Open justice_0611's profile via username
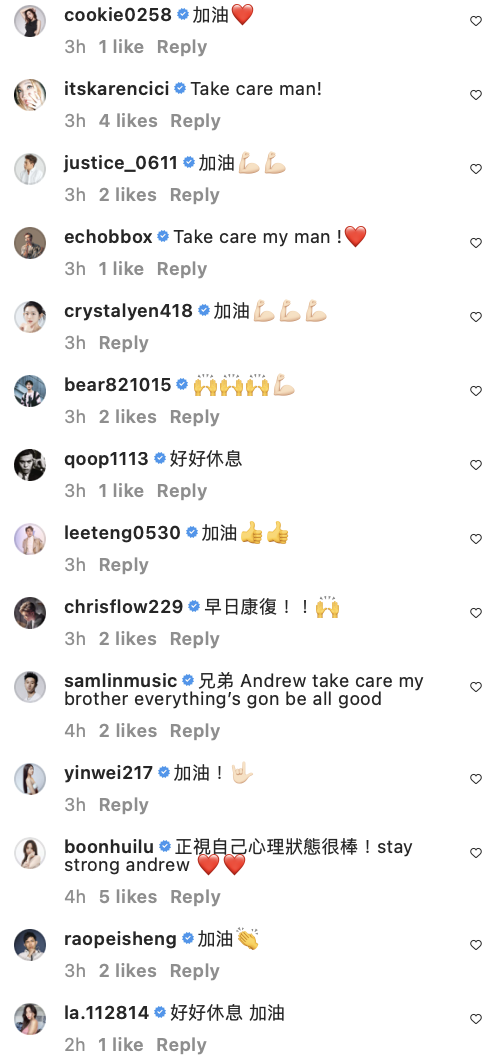The height and width of the screenshot is (1064, 496). point(121,163)
